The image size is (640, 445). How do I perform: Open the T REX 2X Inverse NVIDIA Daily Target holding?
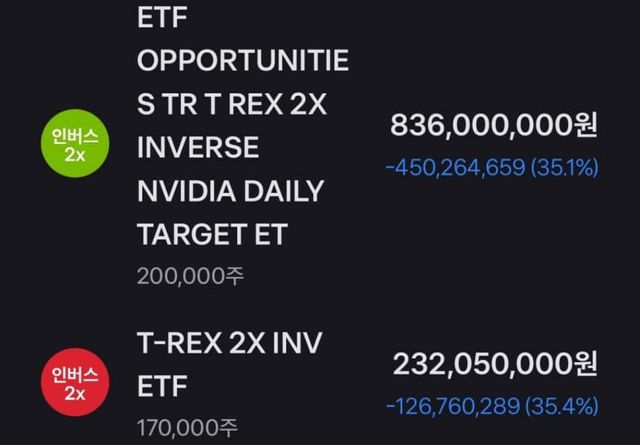click(243, 148)
